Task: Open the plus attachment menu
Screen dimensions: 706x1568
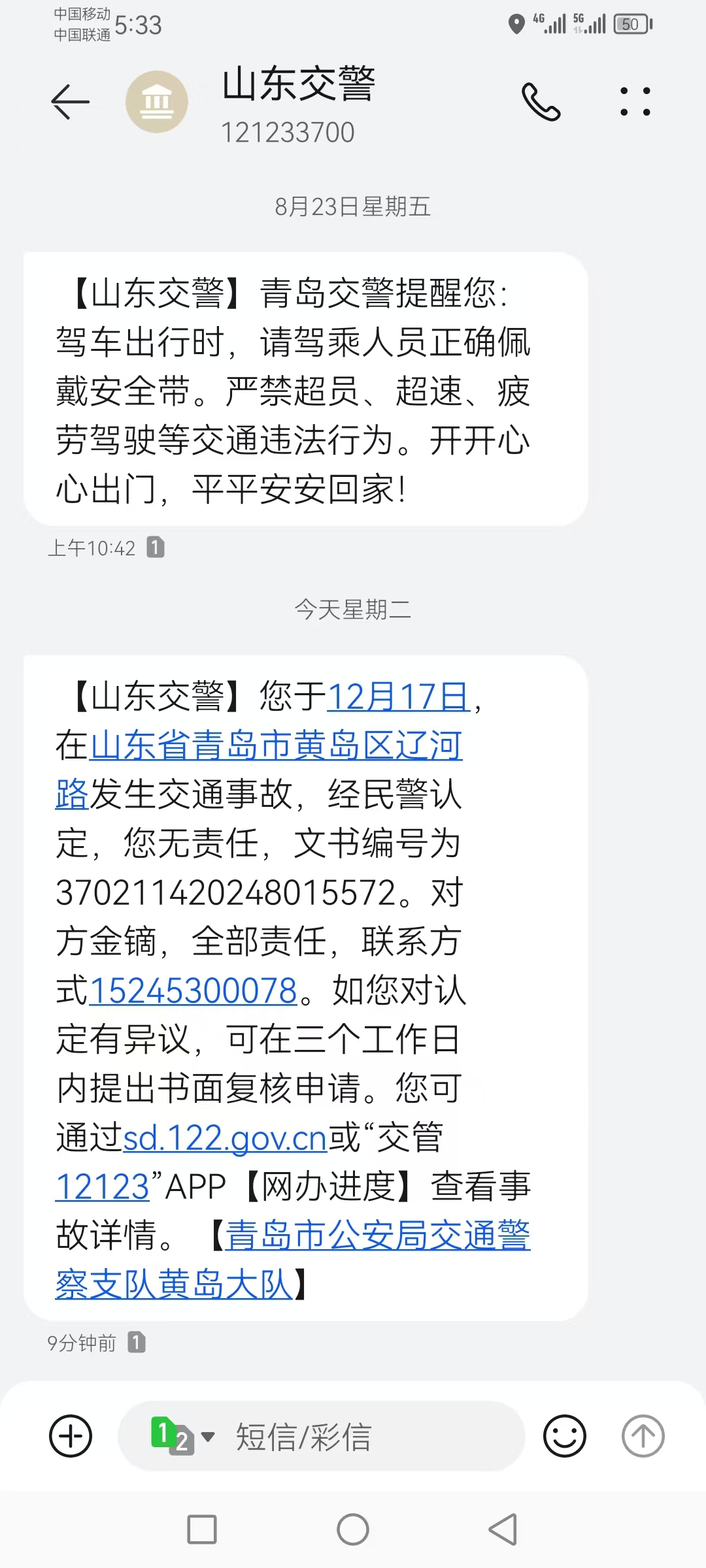Action: (71, 1436)
